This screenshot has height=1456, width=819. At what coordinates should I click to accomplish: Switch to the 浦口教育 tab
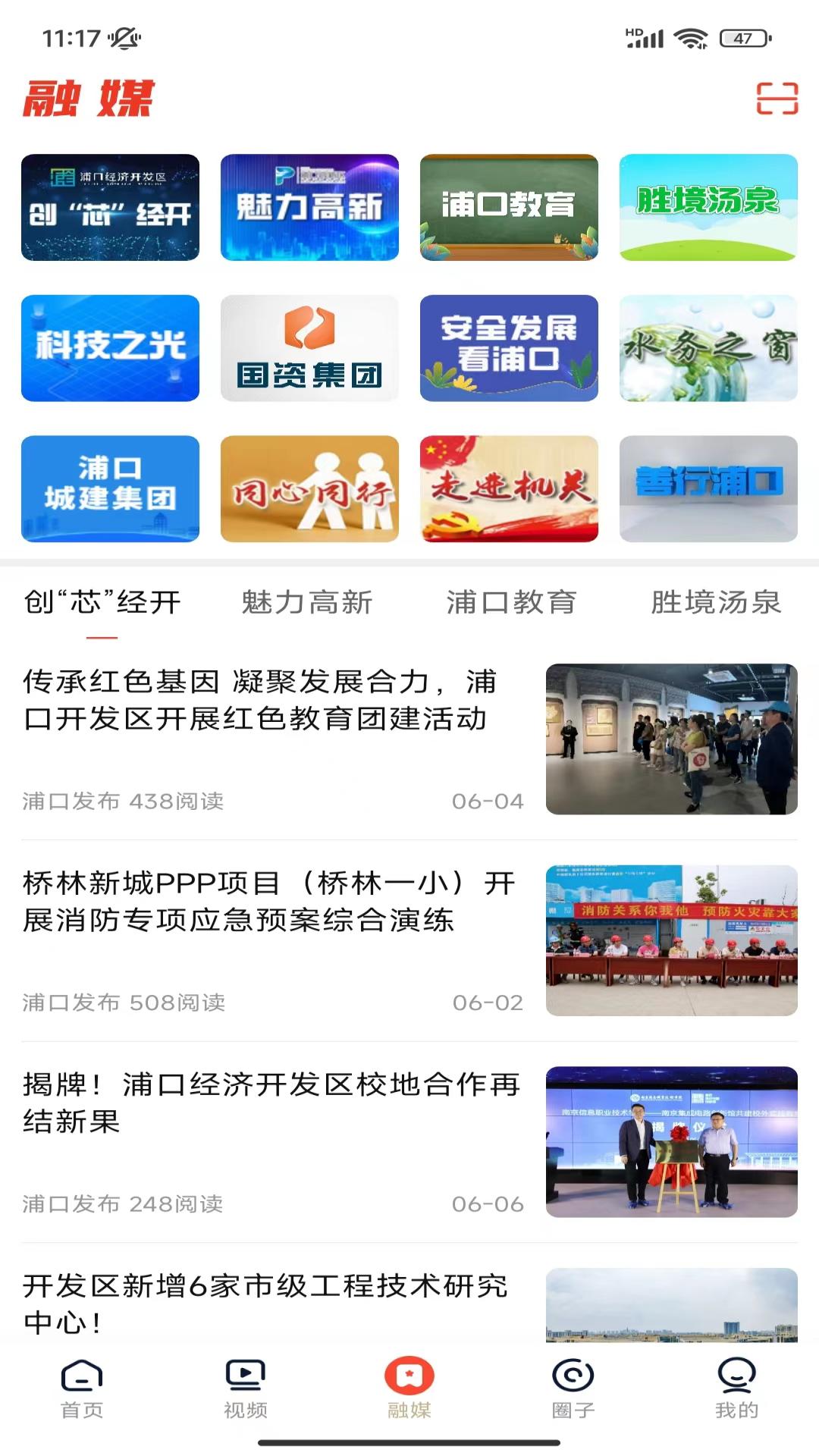coord(510,604)
